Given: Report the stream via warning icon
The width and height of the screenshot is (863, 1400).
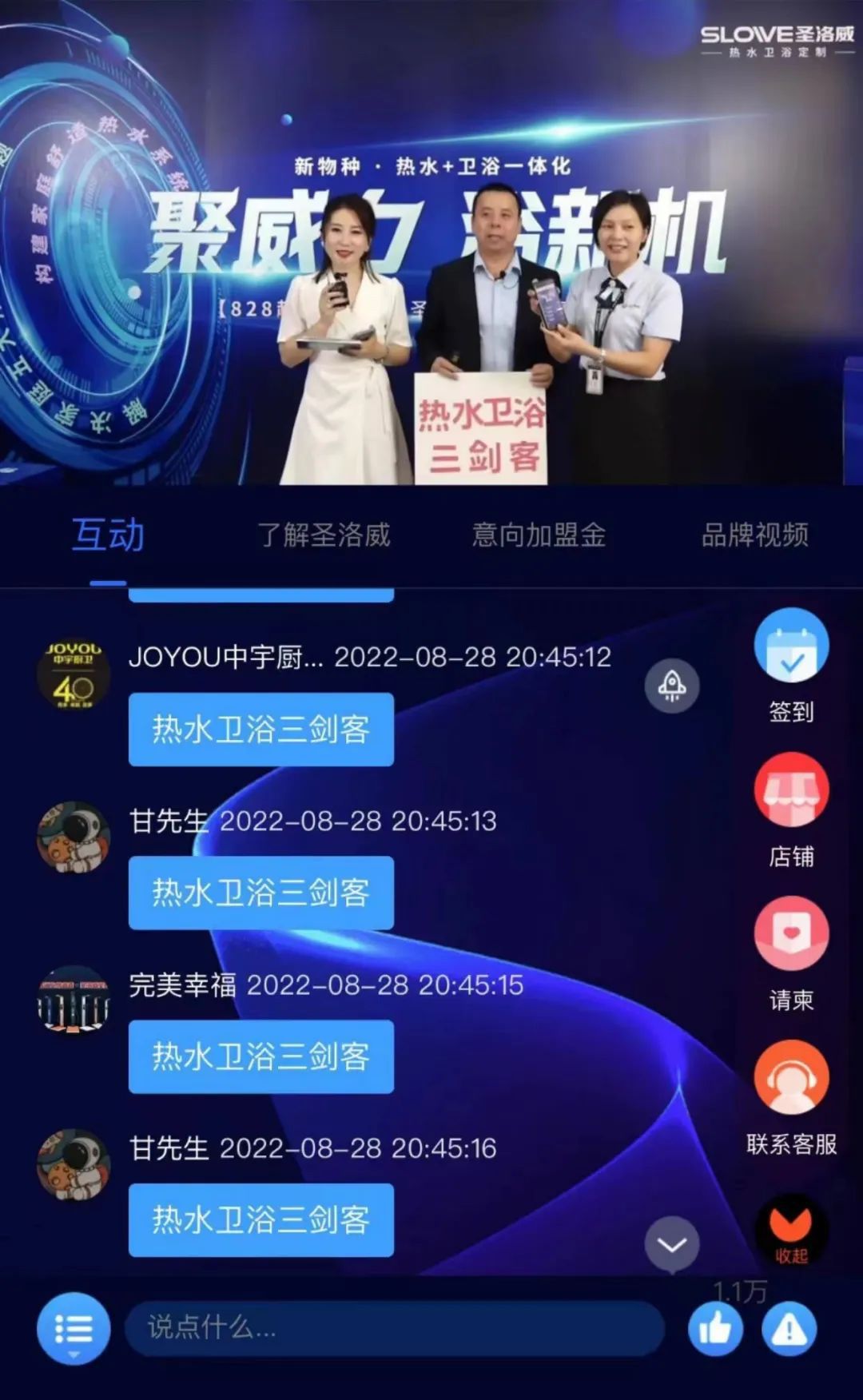Looking at the screenshot, I should tap(789, 1329).
